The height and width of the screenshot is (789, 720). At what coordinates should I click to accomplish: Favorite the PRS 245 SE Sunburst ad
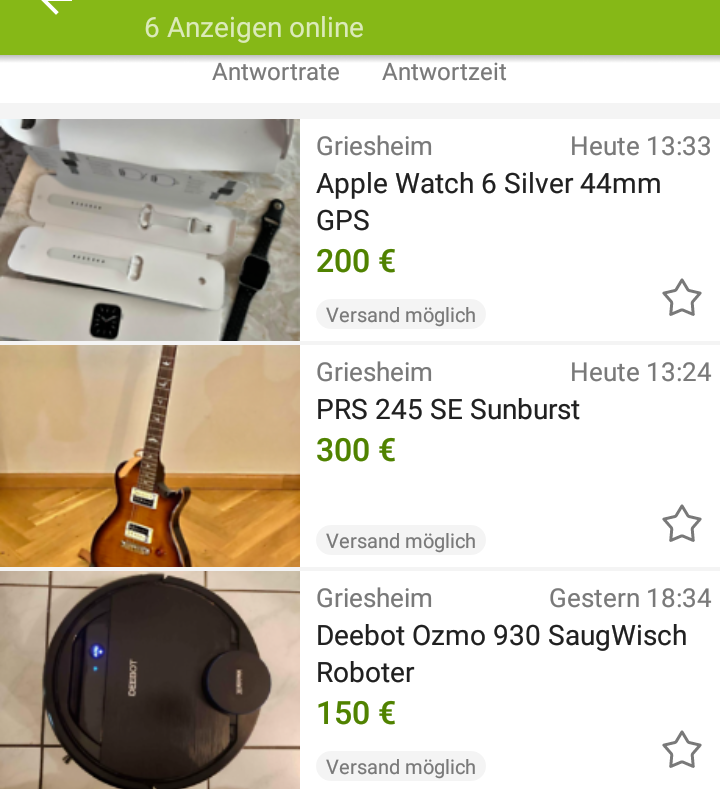(682, 524)
